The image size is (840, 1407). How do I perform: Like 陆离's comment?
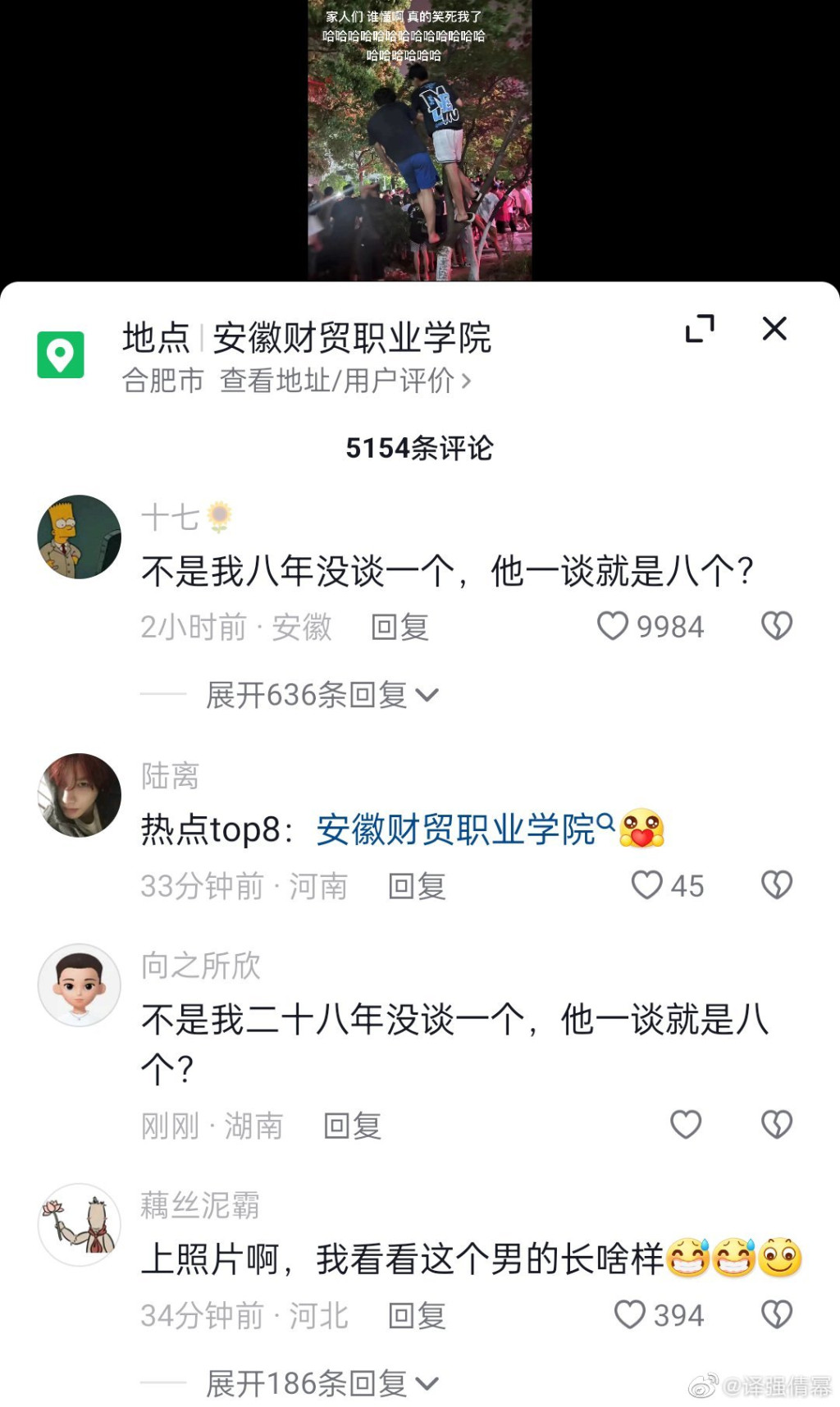coord(646,885)
